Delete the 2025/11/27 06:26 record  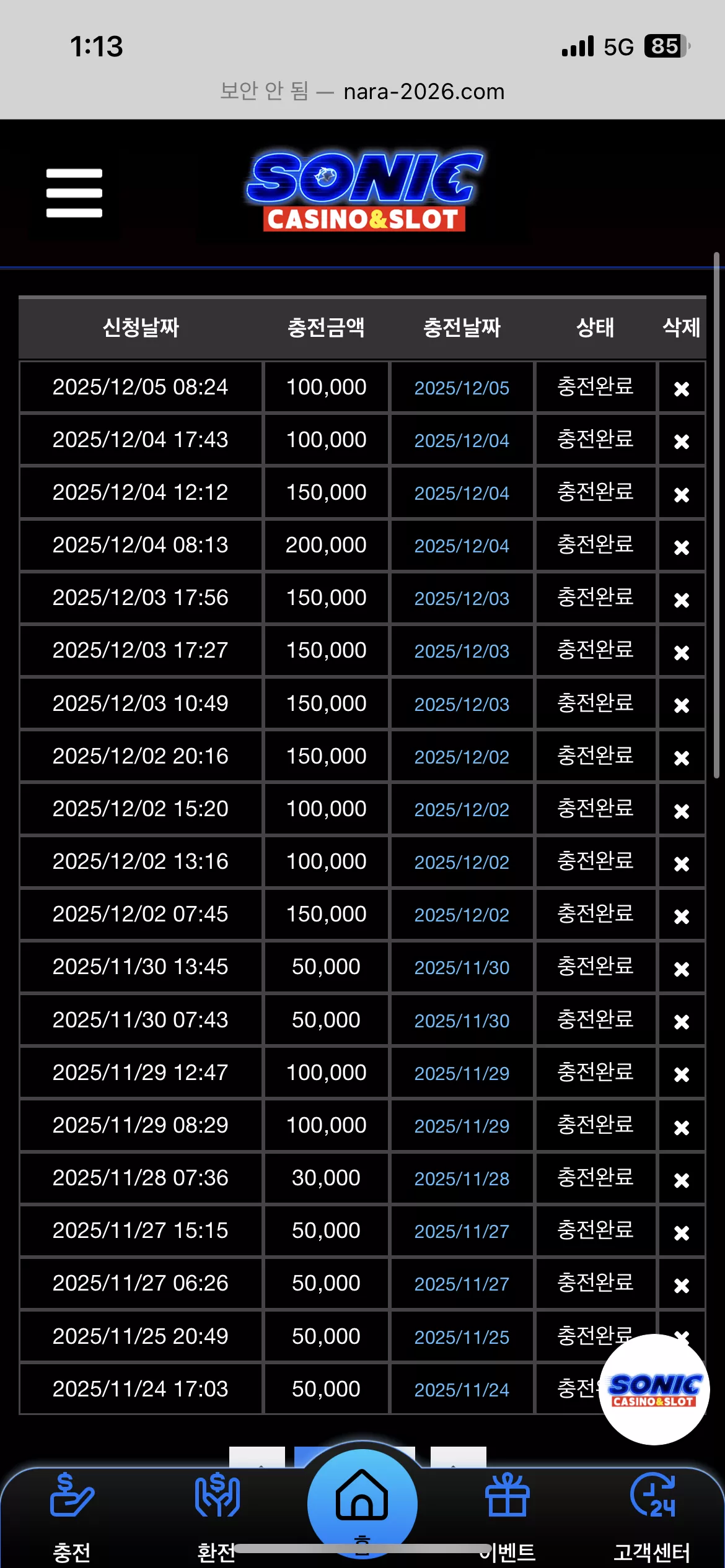[682, 1286]
